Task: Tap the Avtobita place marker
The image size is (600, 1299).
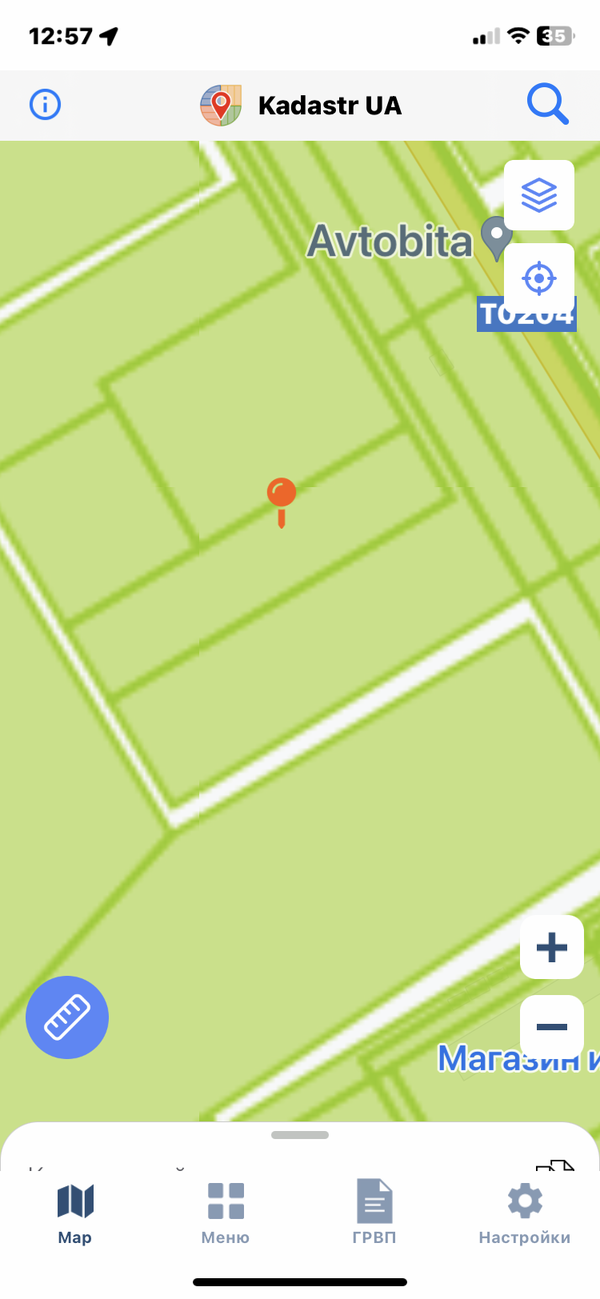Action: (x=495, y=237)
